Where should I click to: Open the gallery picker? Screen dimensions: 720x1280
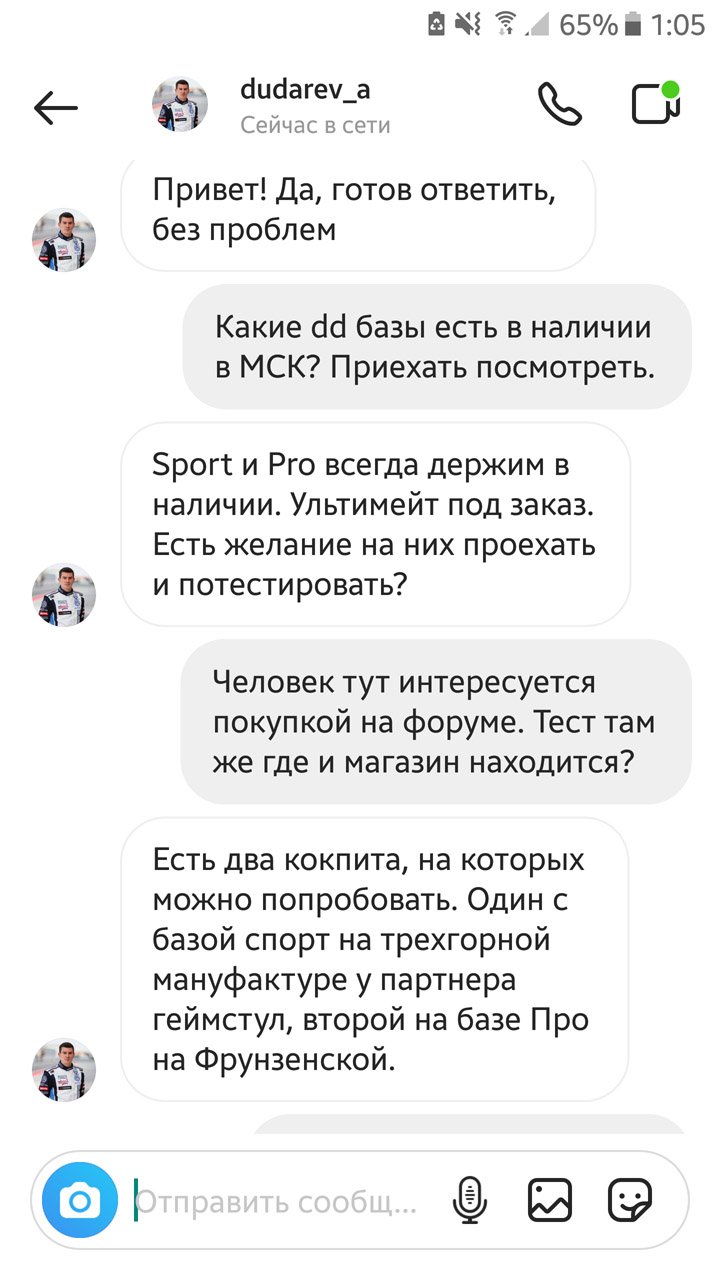pos(550,1201)
